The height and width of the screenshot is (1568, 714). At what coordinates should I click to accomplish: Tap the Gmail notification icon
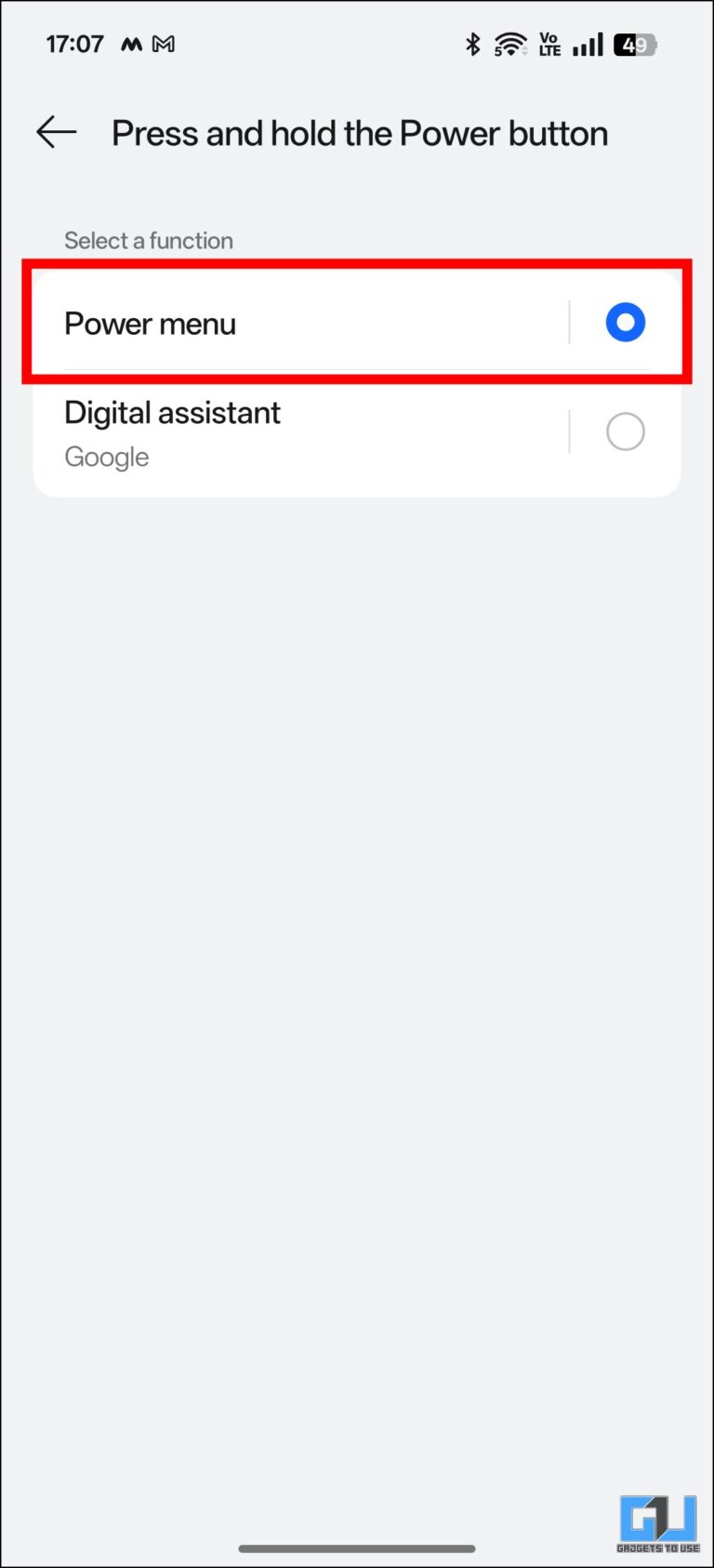pyautogui.click(x=164, y=43)
